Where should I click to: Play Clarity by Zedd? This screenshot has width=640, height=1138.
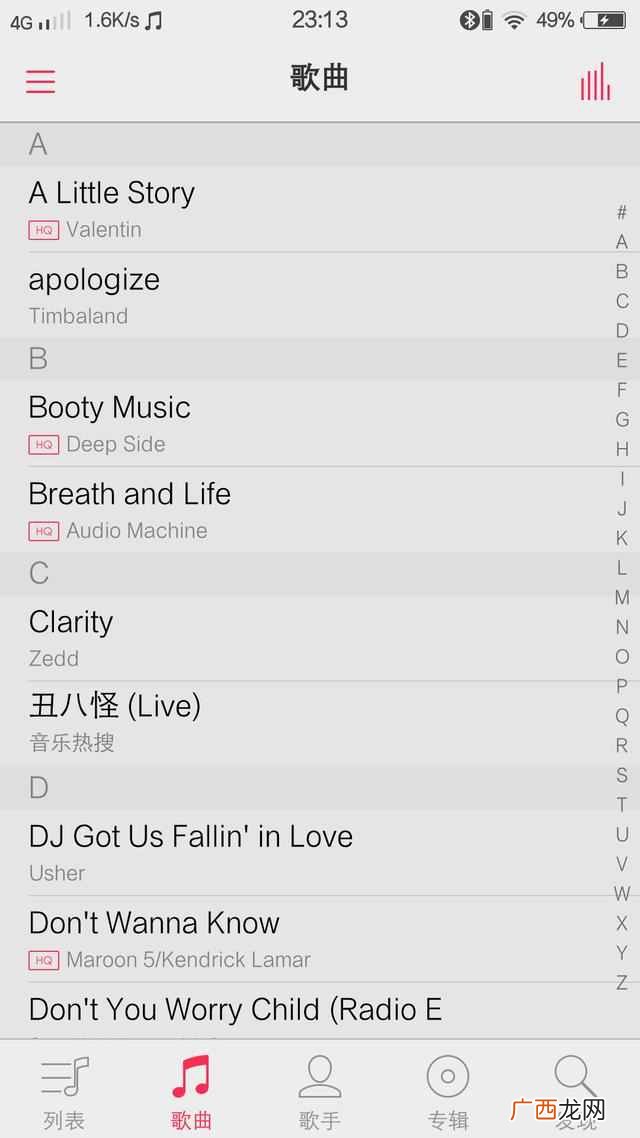305,639
